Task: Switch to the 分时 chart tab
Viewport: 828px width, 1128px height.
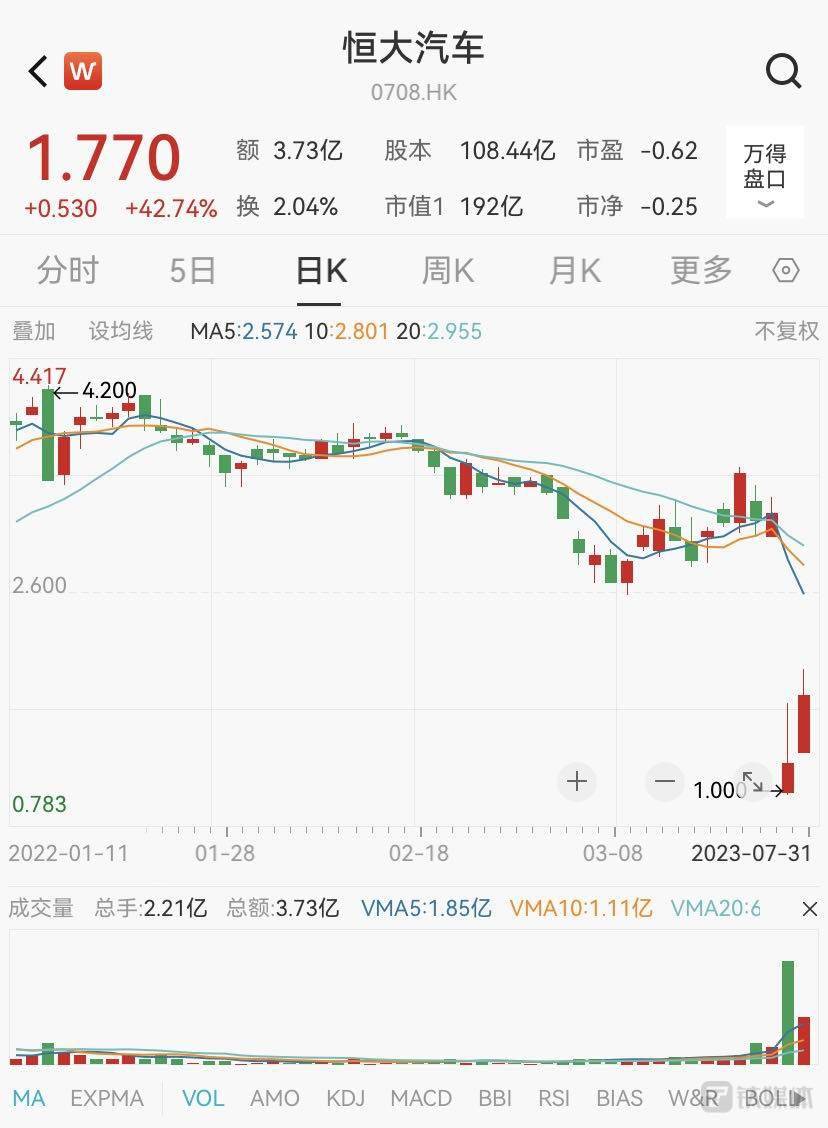Action: click(x=68, y=271)
